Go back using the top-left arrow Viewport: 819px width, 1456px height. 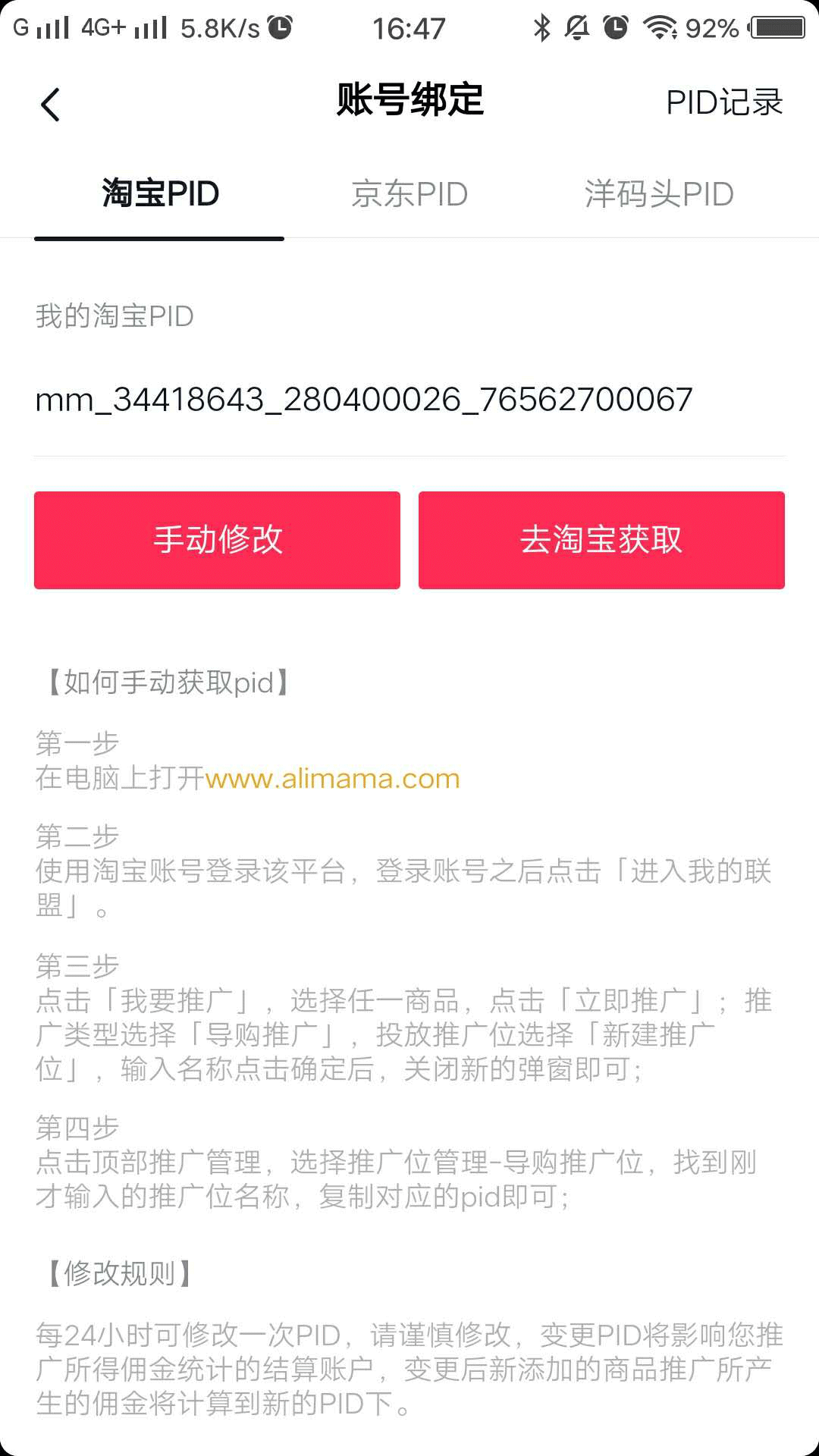point(50,105)
